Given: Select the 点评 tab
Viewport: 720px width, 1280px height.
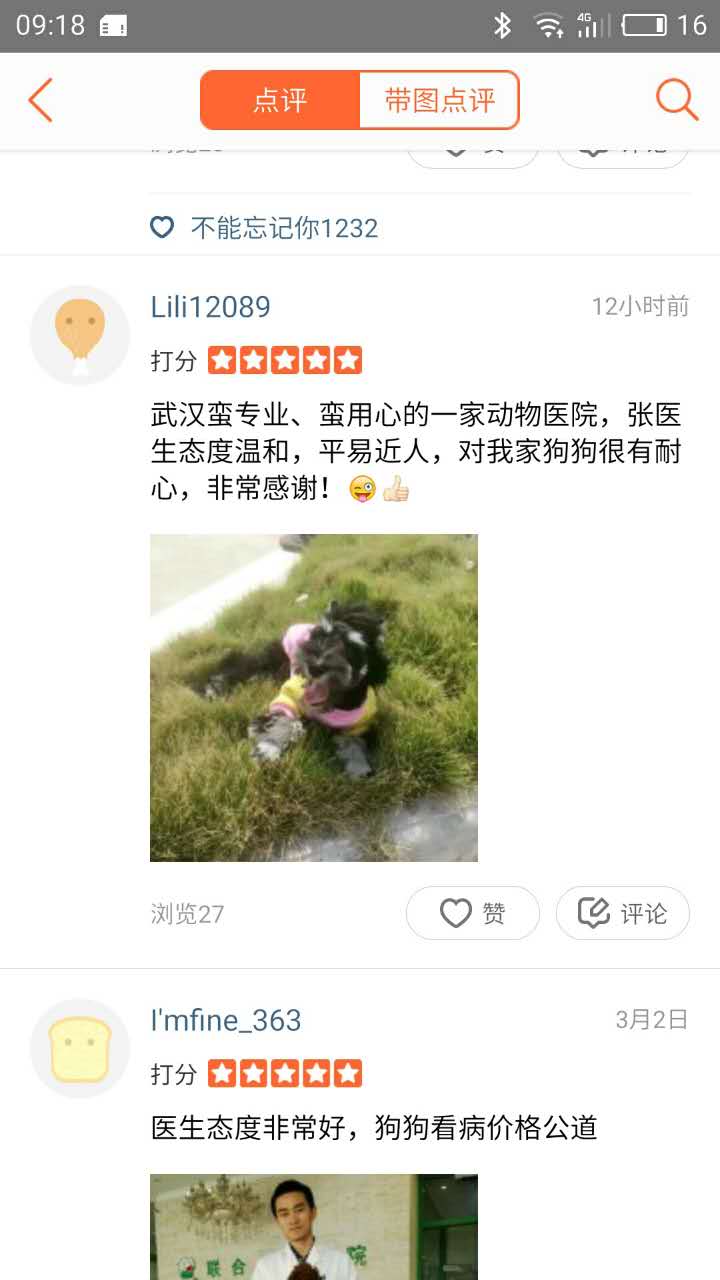Looking at the screenshot, I should (280, 101).
